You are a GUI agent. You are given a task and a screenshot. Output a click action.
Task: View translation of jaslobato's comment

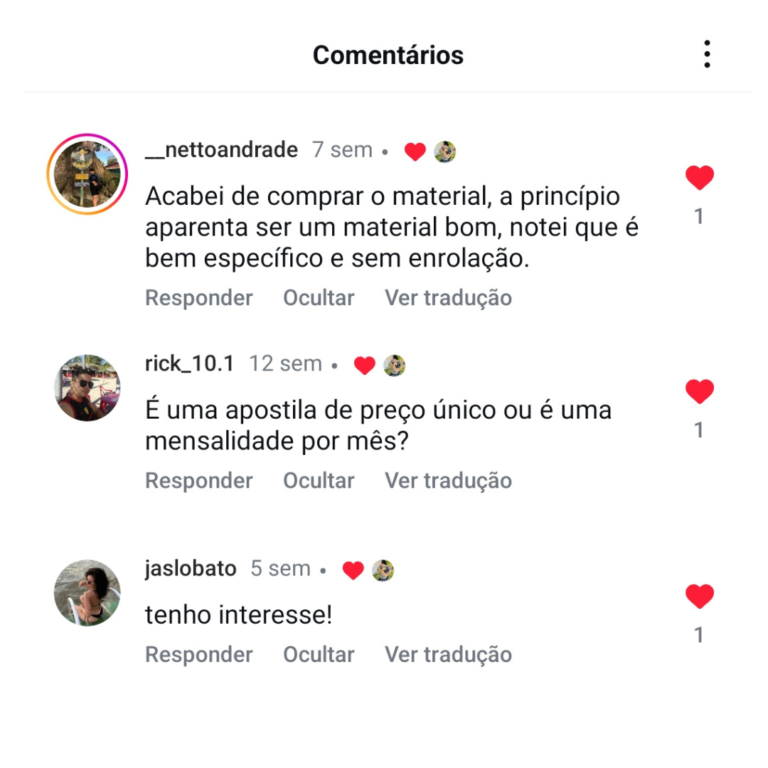448,655
